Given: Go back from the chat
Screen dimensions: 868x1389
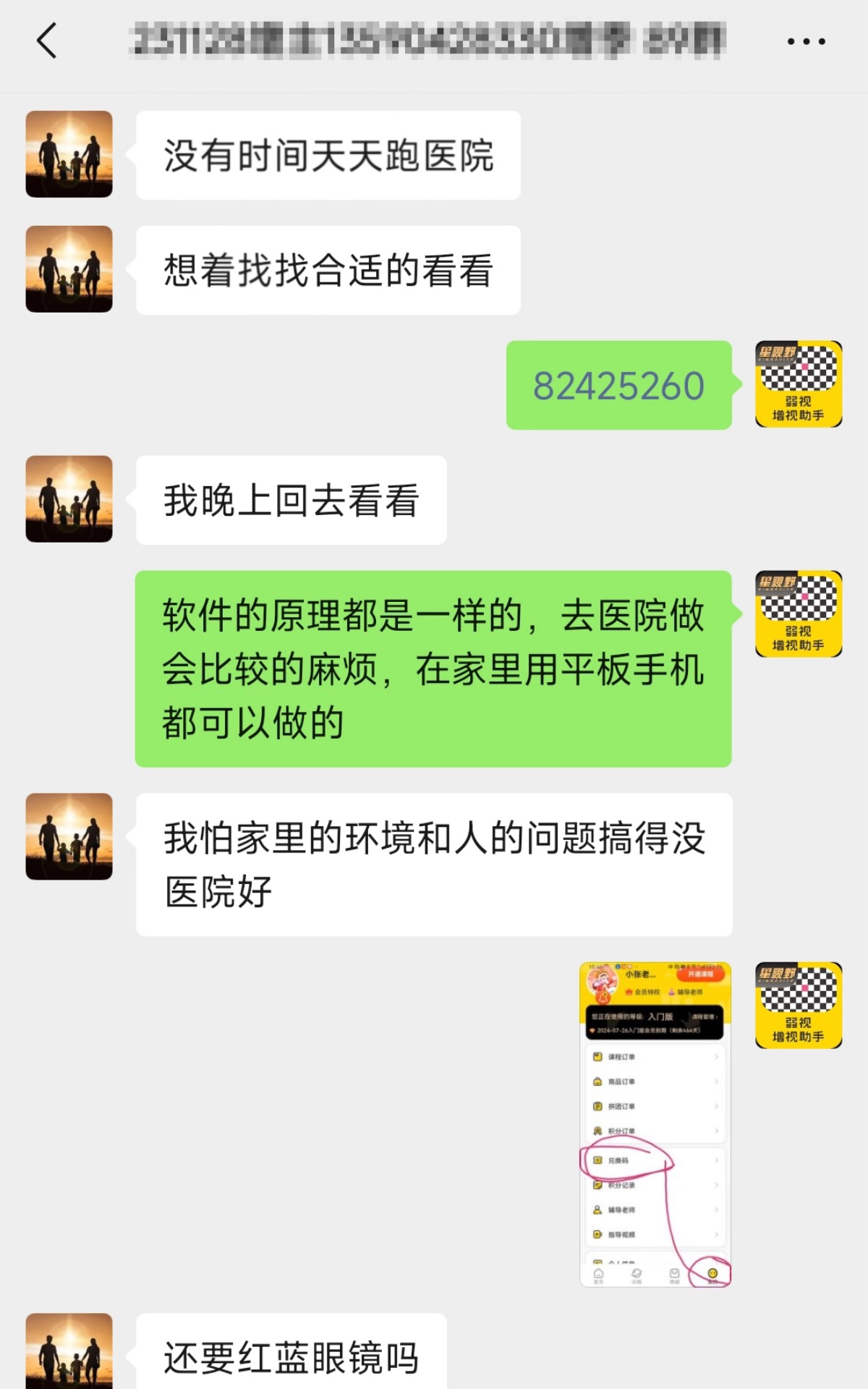Looking at the screenshot, I should (48, 41).
